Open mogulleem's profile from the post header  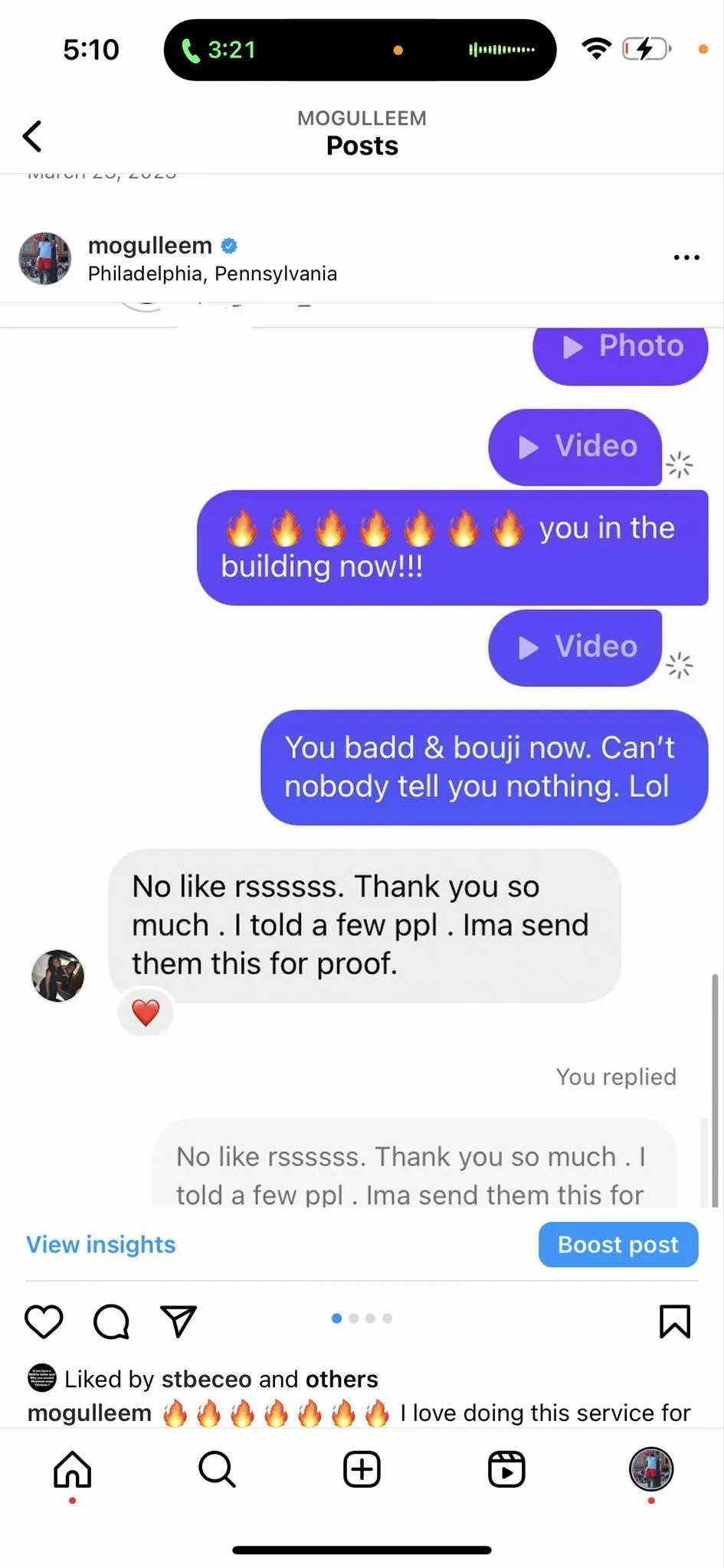coord(150,245)
